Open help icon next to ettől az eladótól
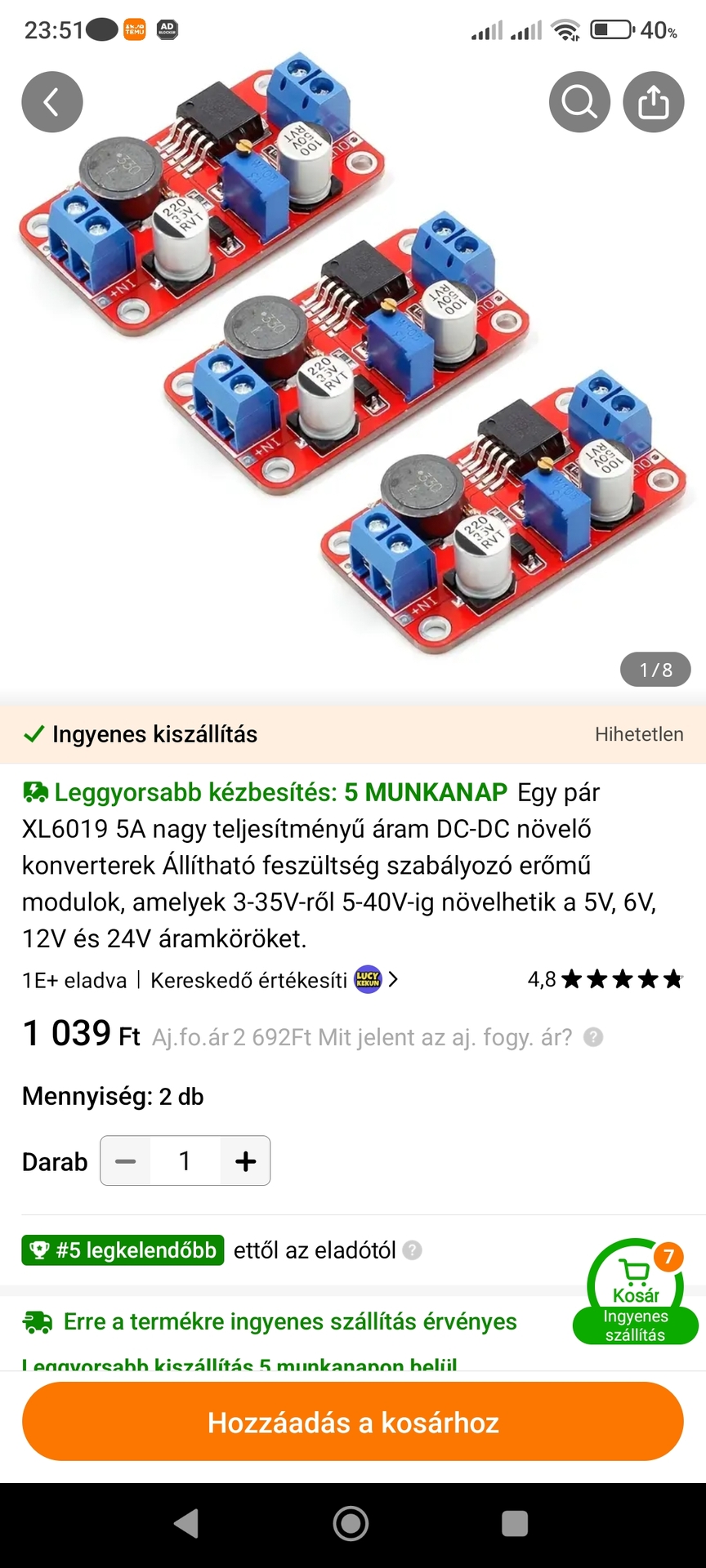706x1568 pixels. click(x=413, y=1250)
